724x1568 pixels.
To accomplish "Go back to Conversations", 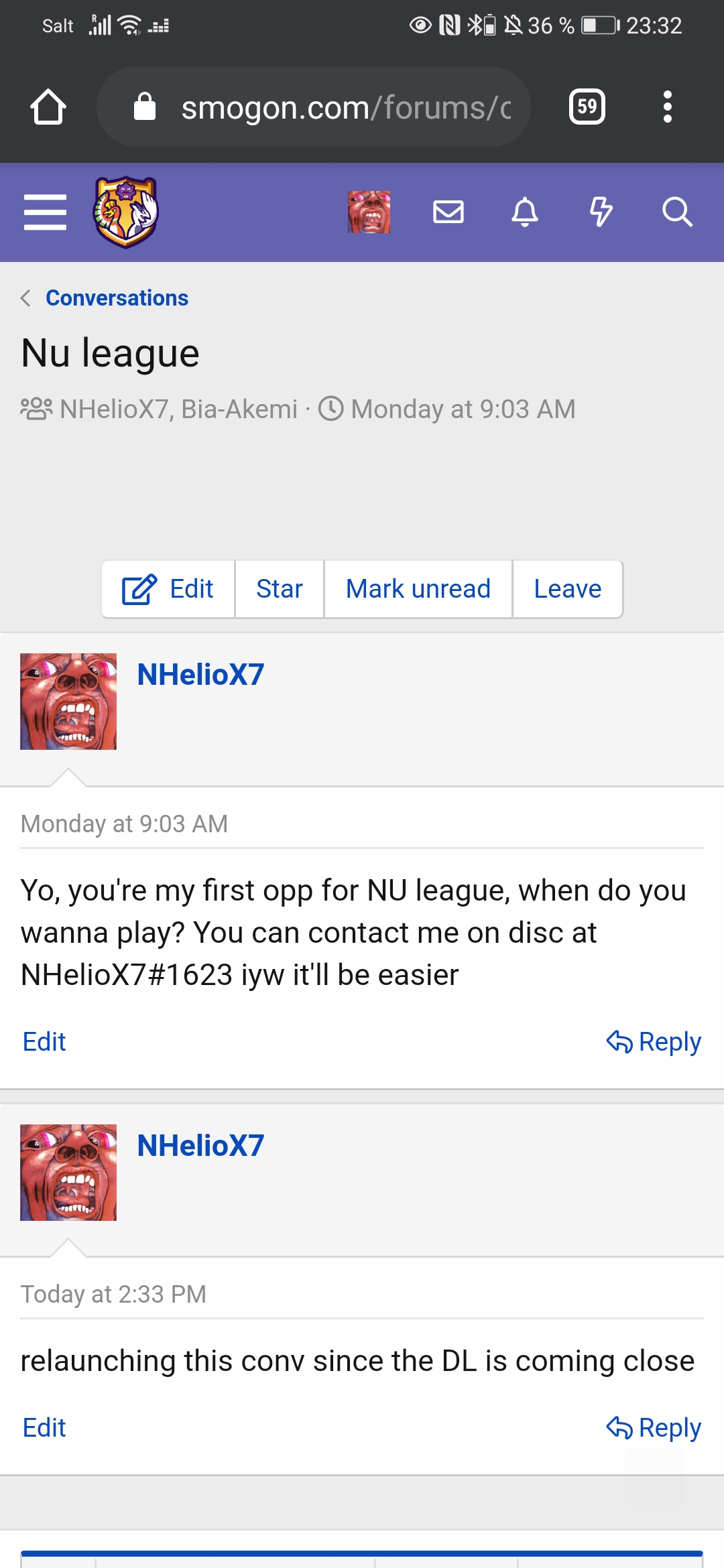I will tap(117, 298).
